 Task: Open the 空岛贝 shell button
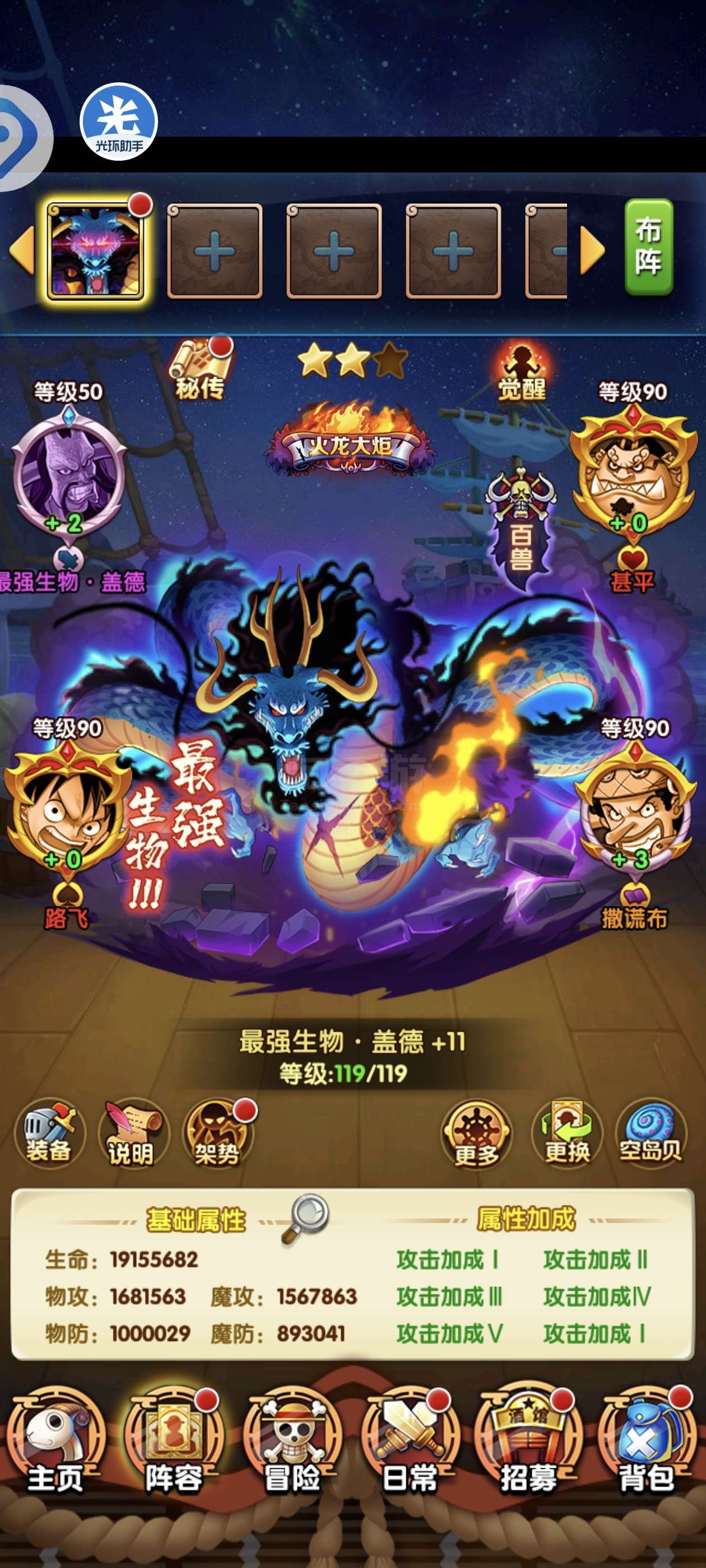651,1133
